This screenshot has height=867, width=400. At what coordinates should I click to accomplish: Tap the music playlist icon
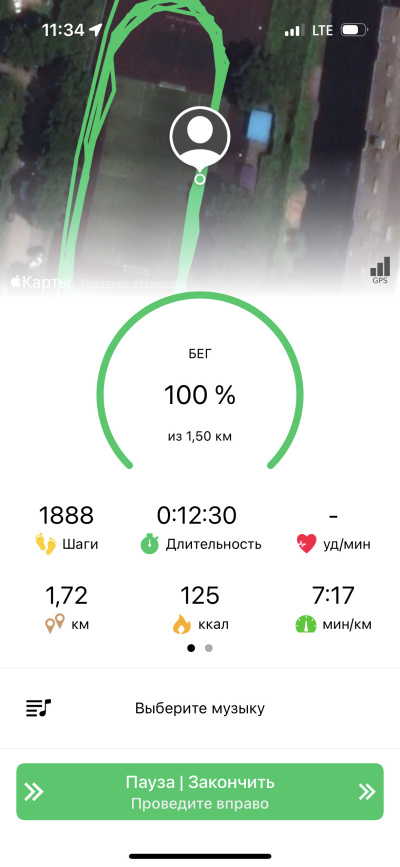[x=39, y=708]
